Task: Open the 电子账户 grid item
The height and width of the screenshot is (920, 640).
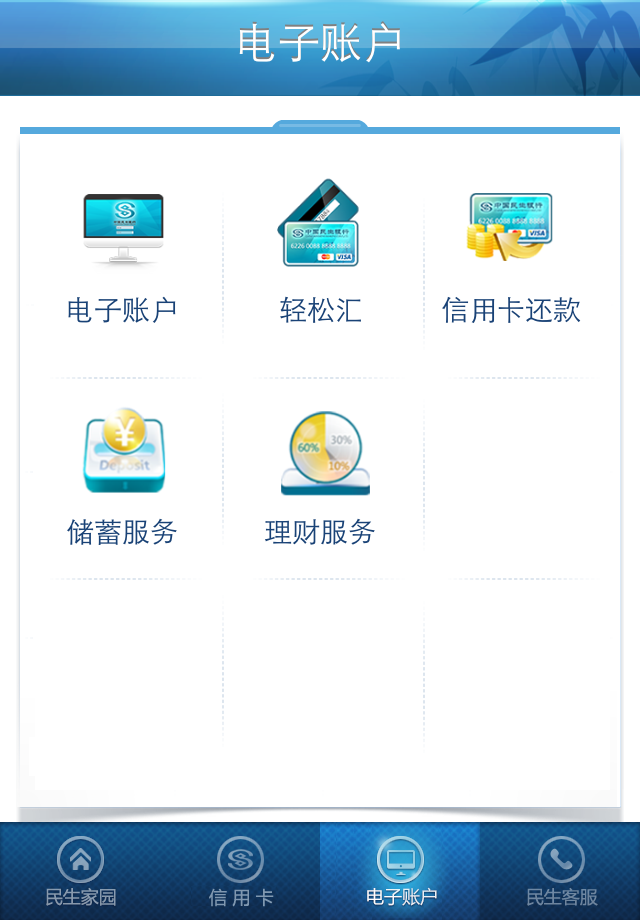Action: click(122, 258)
